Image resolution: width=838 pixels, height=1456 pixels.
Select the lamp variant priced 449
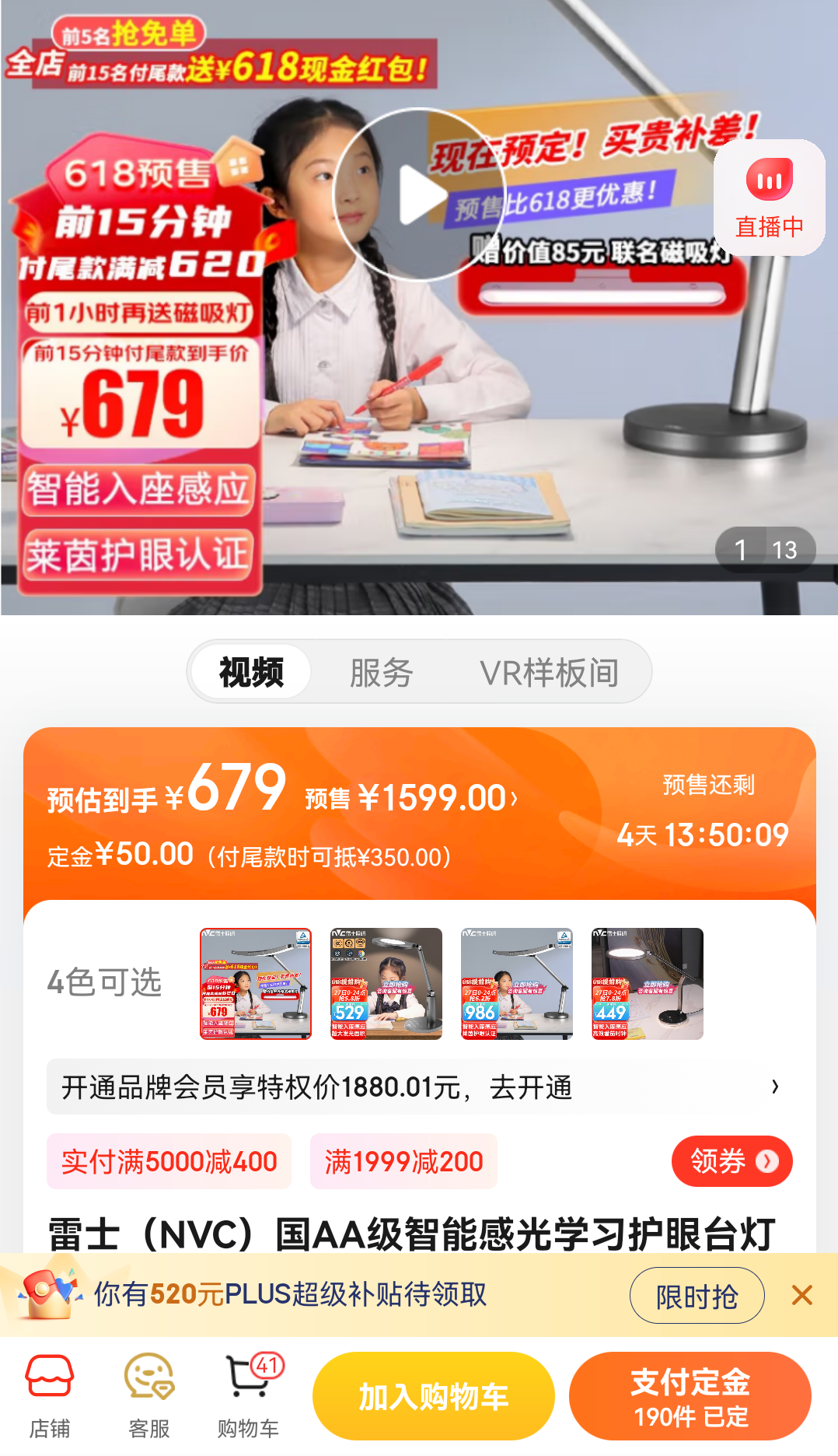[648, 984]
